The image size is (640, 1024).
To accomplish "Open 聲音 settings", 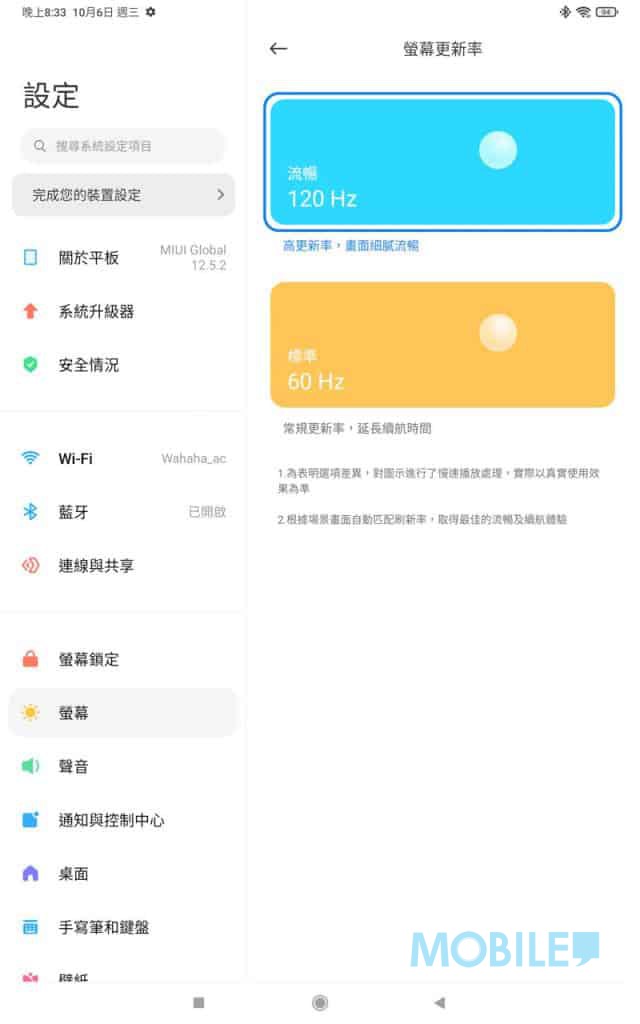I will coord(123,766).
